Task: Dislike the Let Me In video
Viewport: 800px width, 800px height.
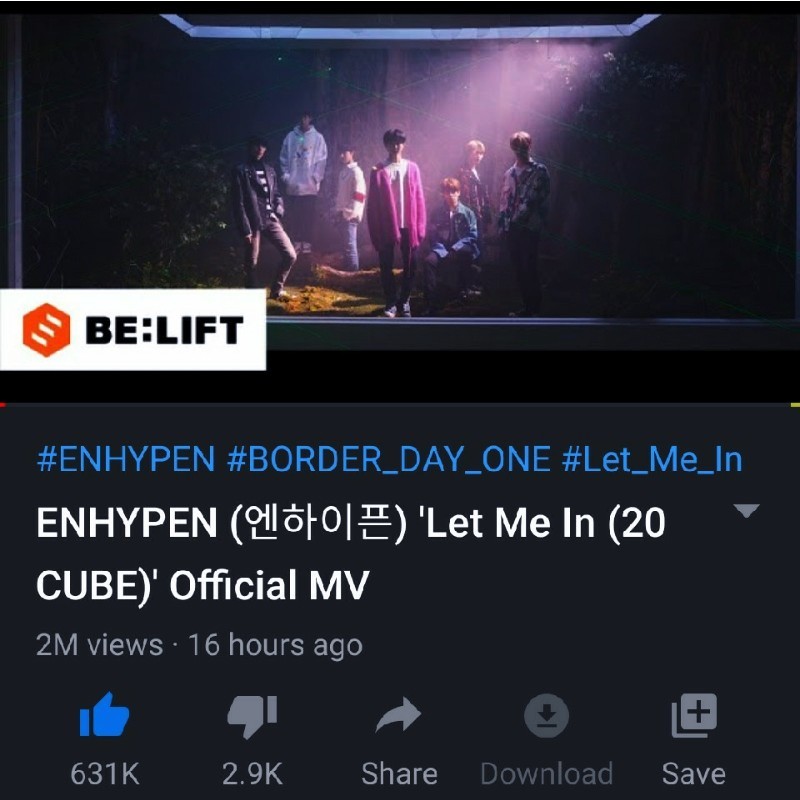Action: [252, 718]
